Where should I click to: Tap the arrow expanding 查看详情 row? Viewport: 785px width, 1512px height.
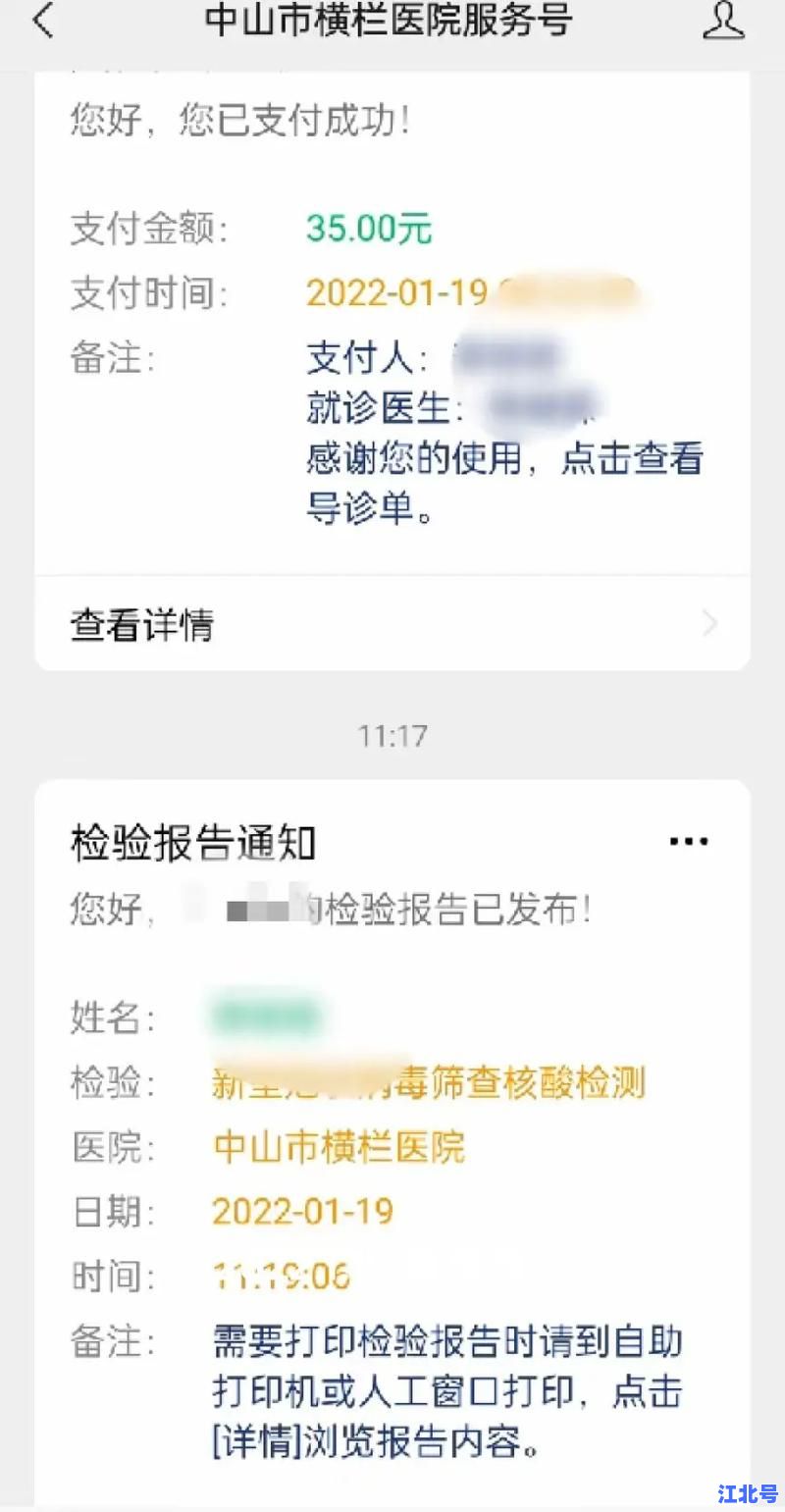[710, 622]
